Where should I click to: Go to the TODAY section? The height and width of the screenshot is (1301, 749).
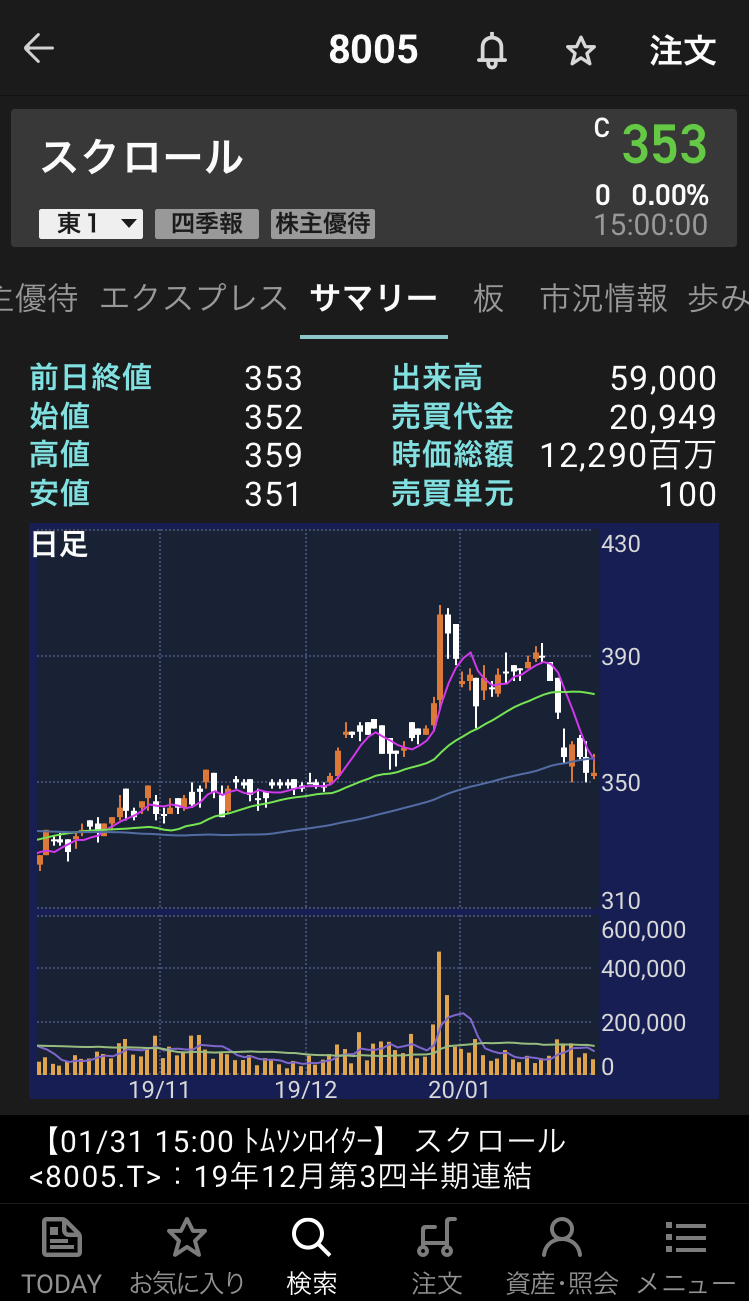click(62, 1254)
